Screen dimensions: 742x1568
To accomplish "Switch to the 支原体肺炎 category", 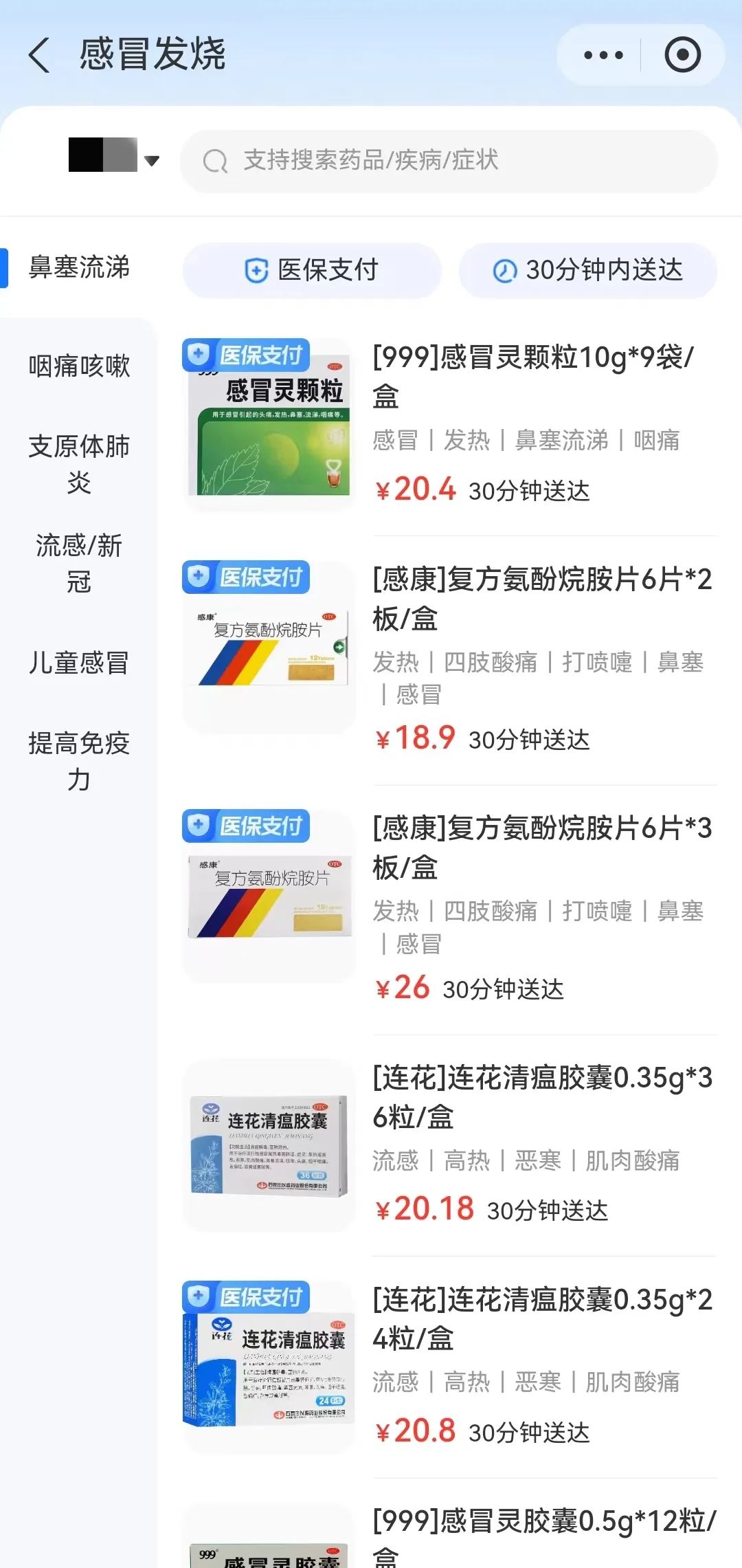I will 79,464.
